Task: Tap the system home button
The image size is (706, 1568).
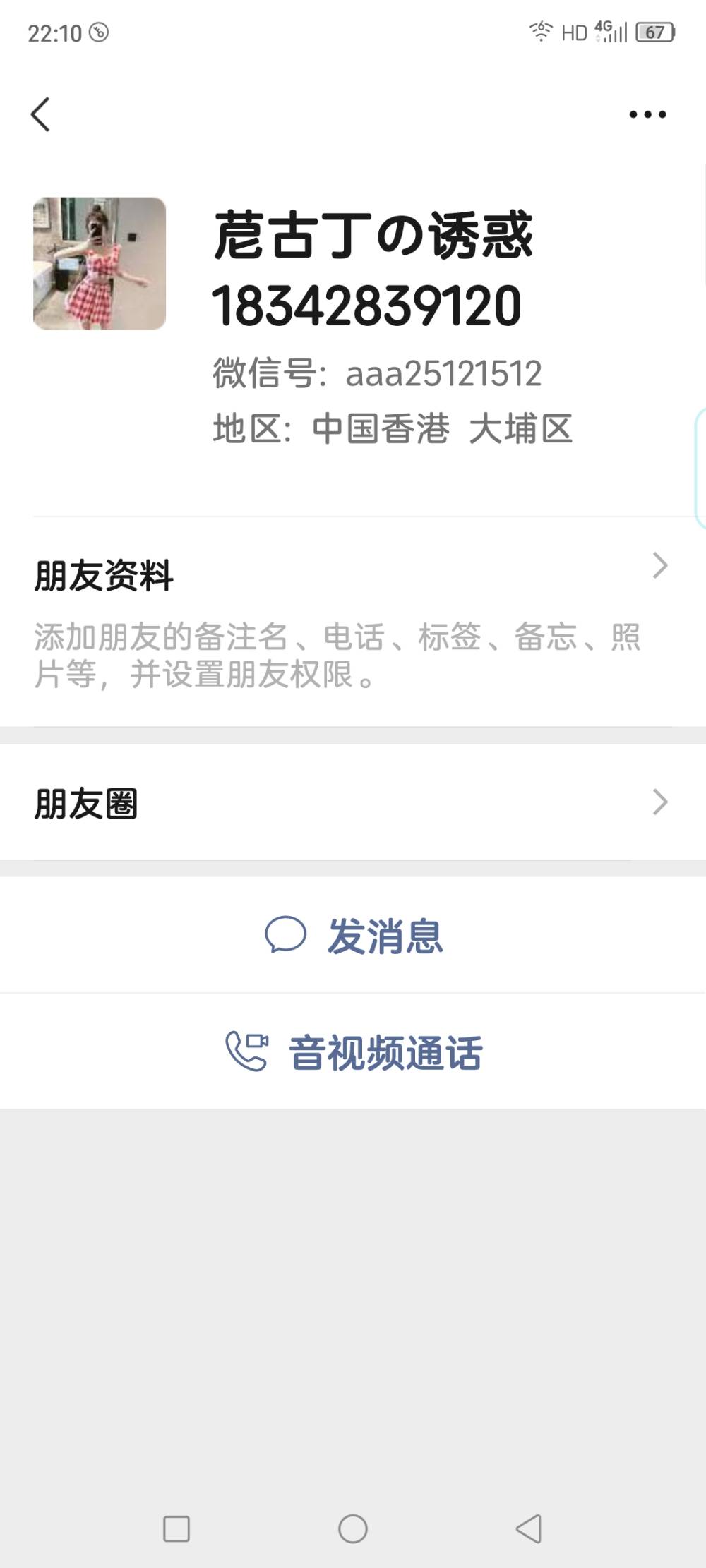Action: tap(353, 1529)
